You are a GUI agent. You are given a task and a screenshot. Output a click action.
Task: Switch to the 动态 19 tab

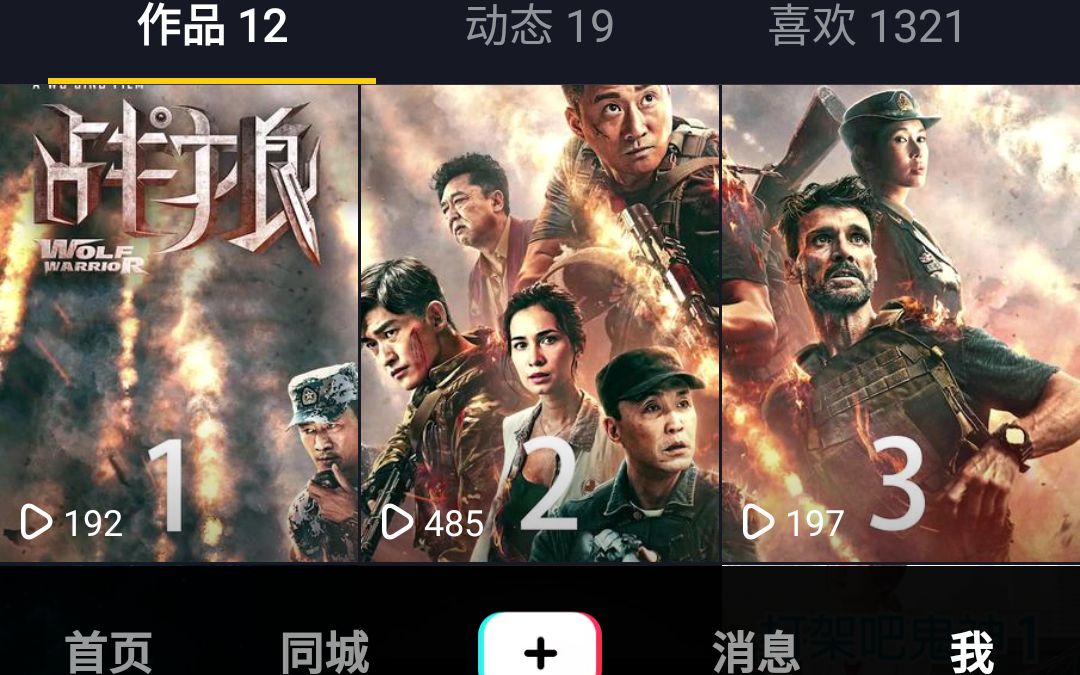539,28
